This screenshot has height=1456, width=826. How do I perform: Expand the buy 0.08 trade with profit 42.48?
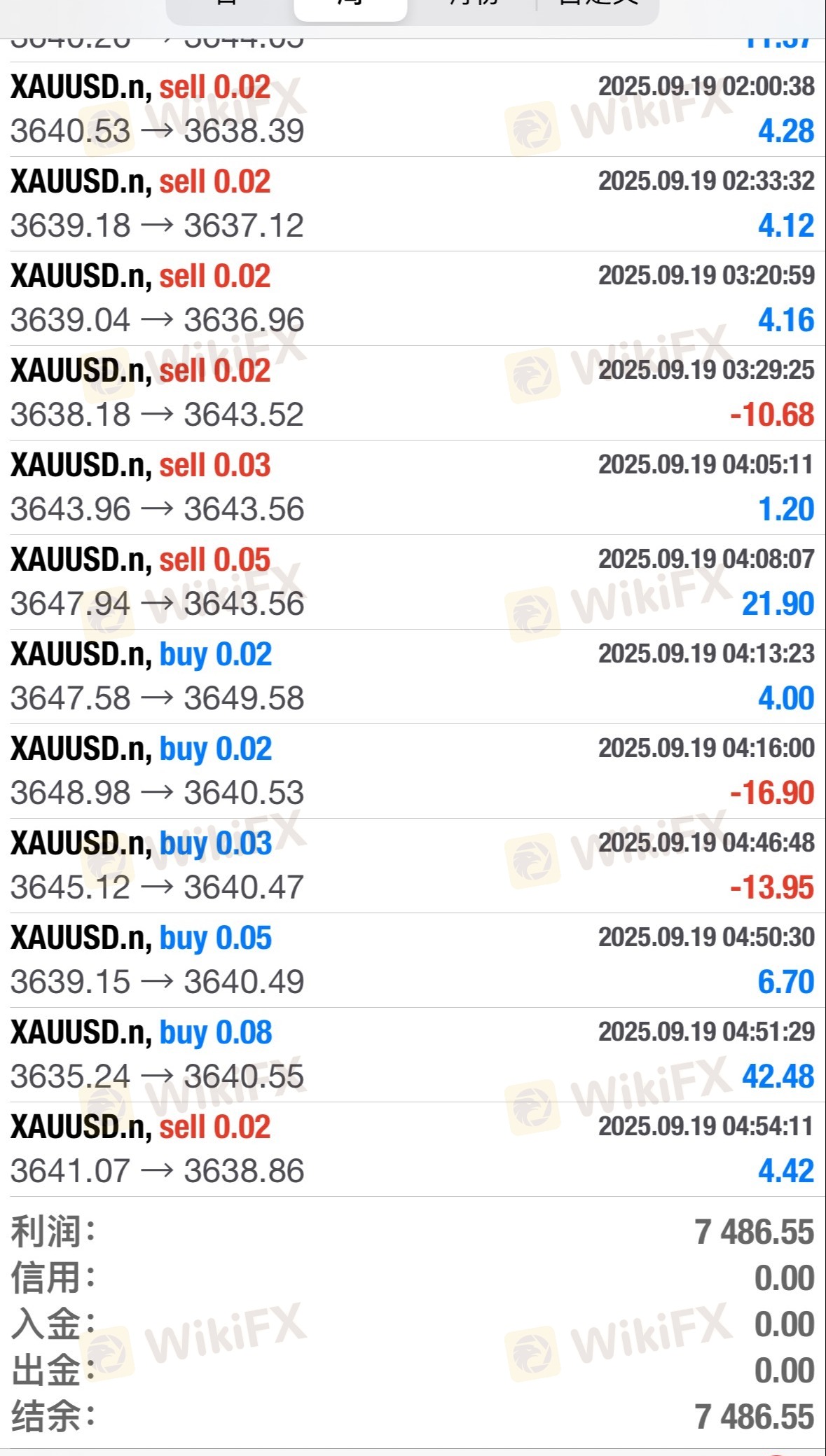(x=413, y=1055)
